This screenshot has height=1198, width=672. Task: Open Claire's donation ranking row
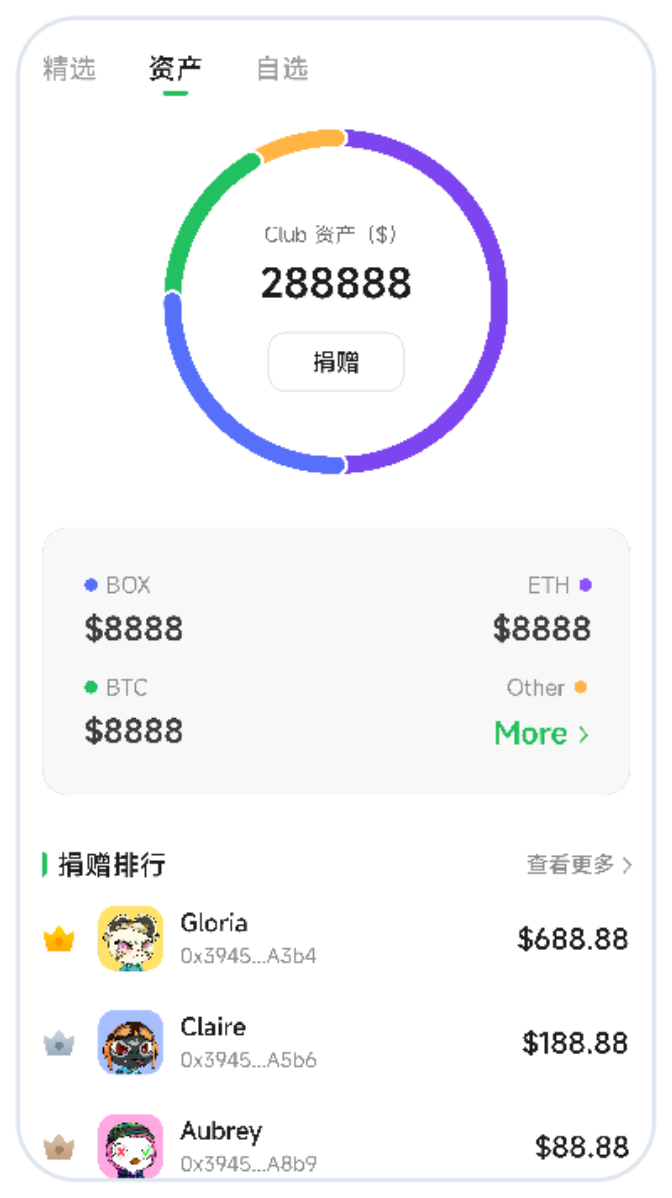pyautogui.click(x=336, y=1043)
